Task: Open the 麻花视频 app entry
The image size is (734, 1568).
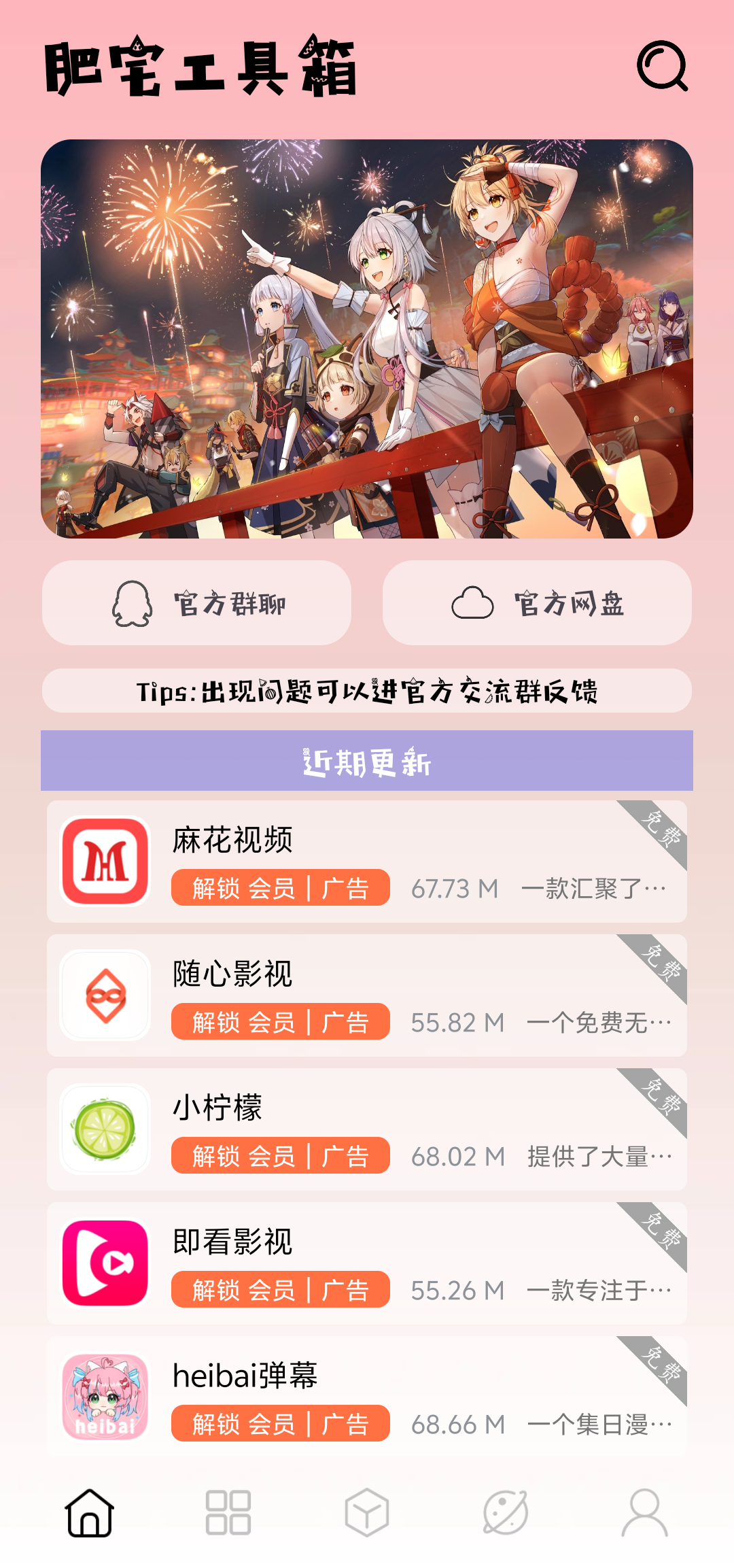Action: point(367,862)
